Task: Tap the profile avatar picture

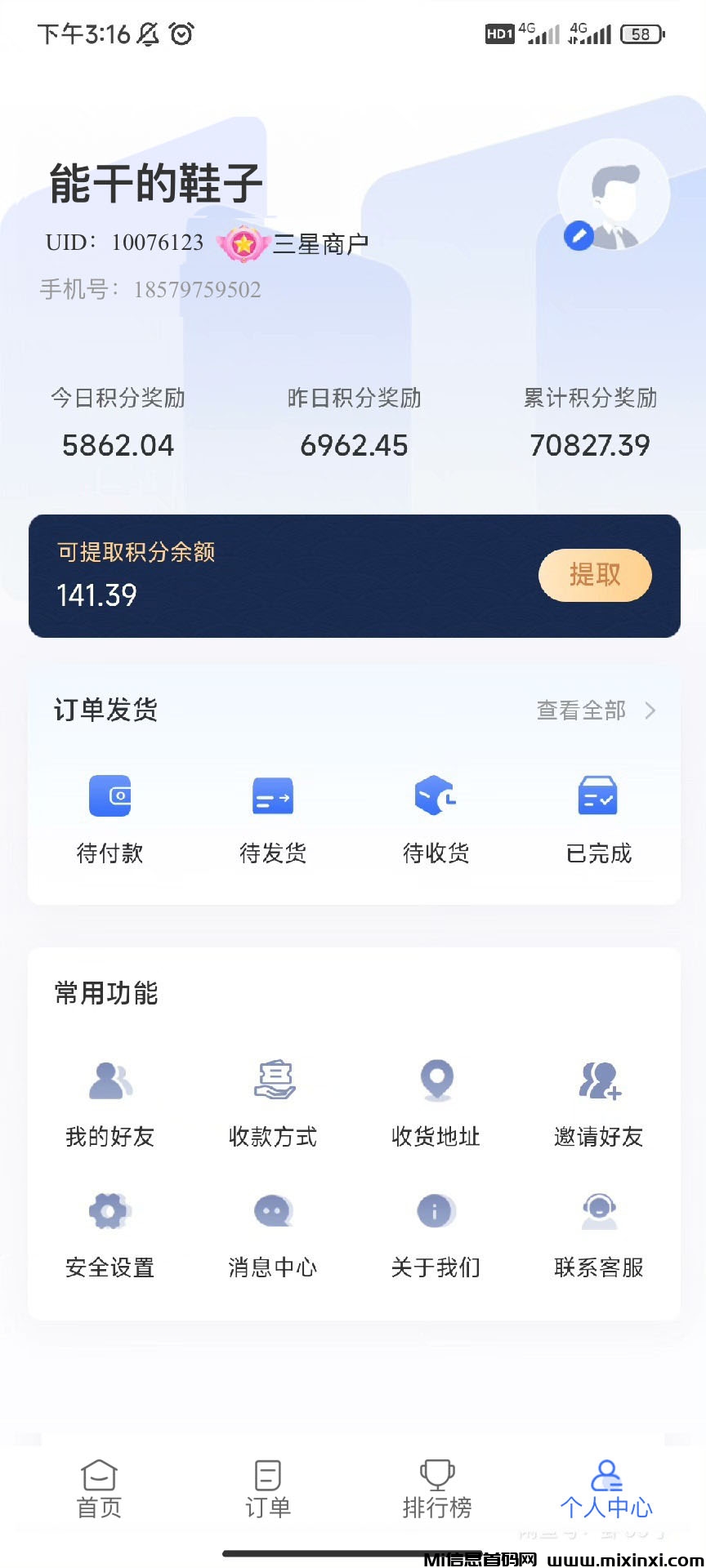Action: point(614,194)
